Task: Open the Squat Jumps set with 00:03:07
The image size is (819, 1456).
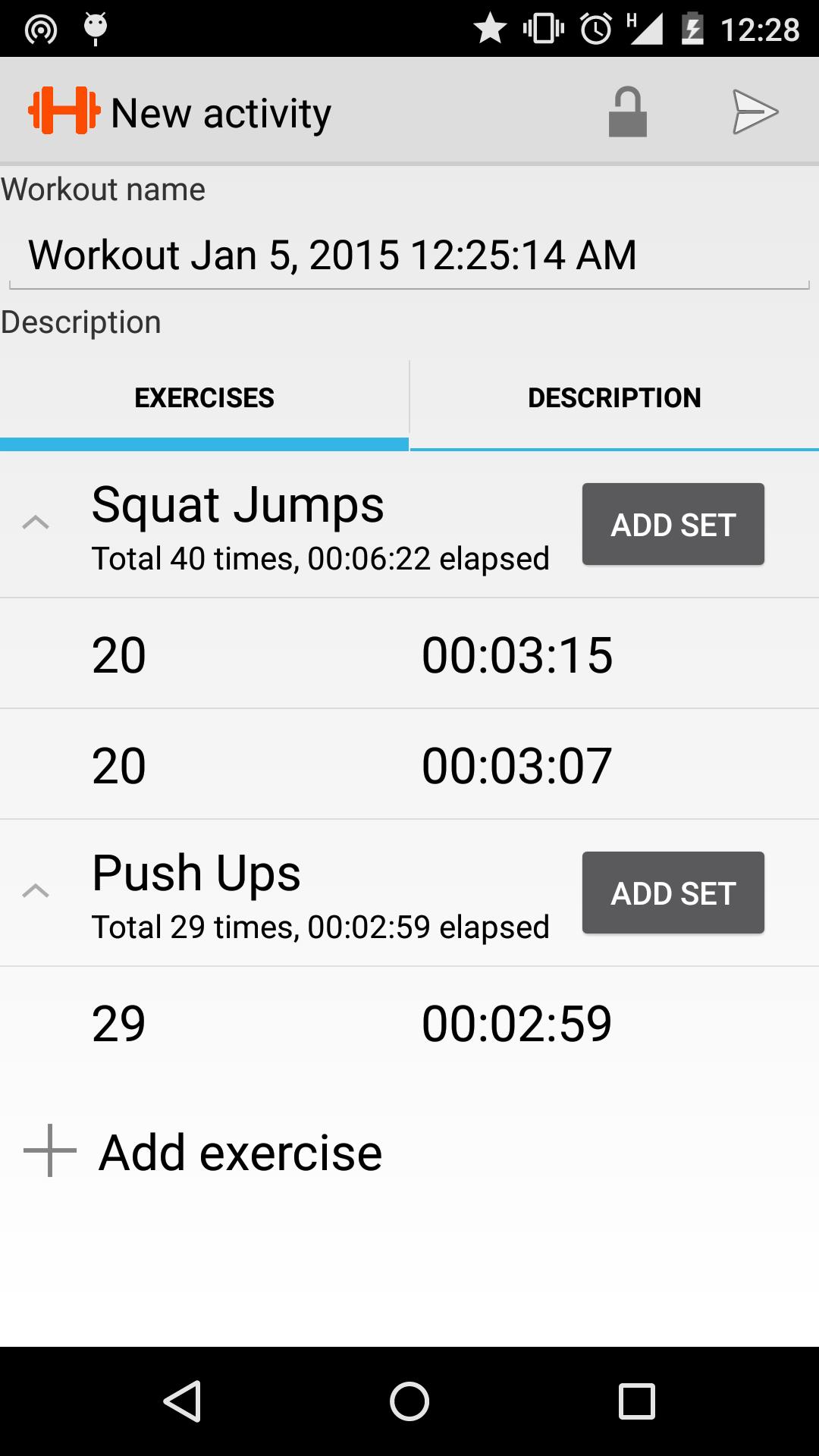Action: (409, 765)
